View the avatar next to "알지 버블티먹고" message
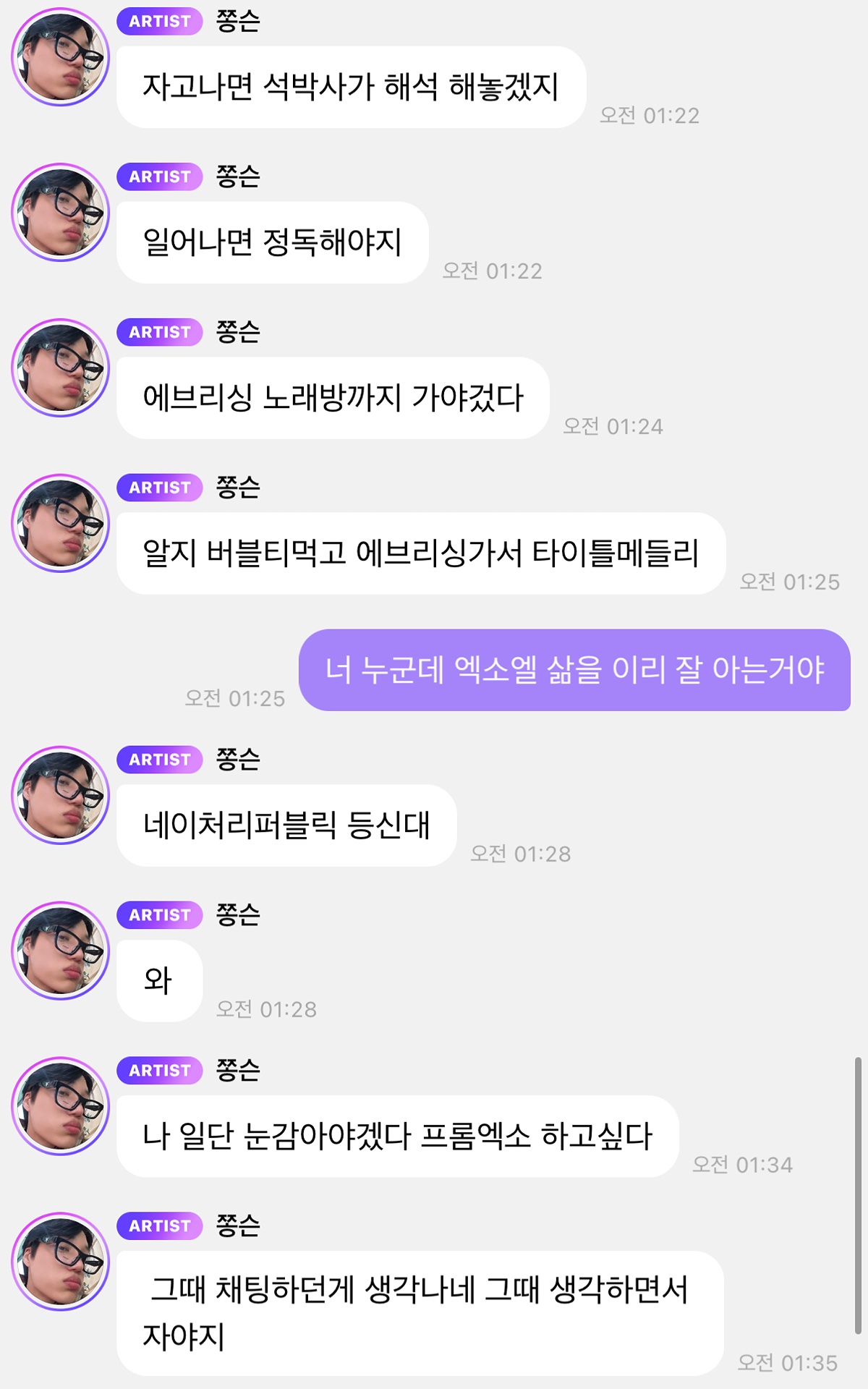This screenshot has width=868, height=1389. [x=60, y=524]
